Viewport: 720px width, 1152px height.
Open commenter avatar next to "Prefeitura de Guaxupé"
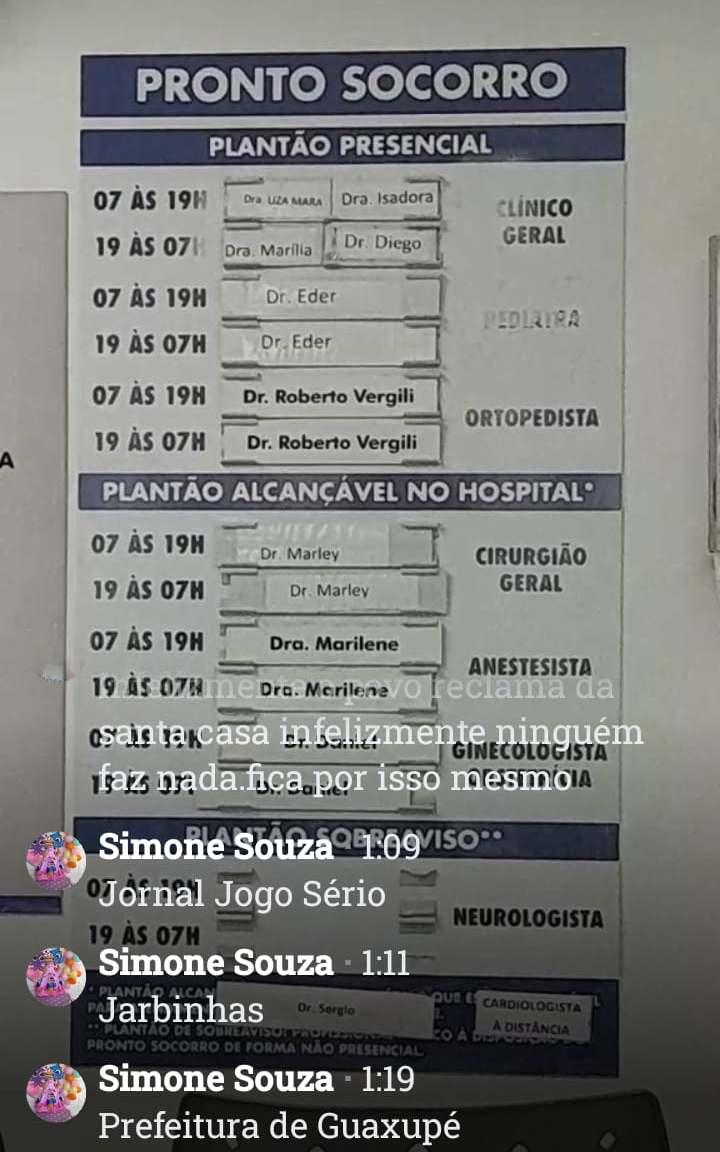[x=56, y=1092]
